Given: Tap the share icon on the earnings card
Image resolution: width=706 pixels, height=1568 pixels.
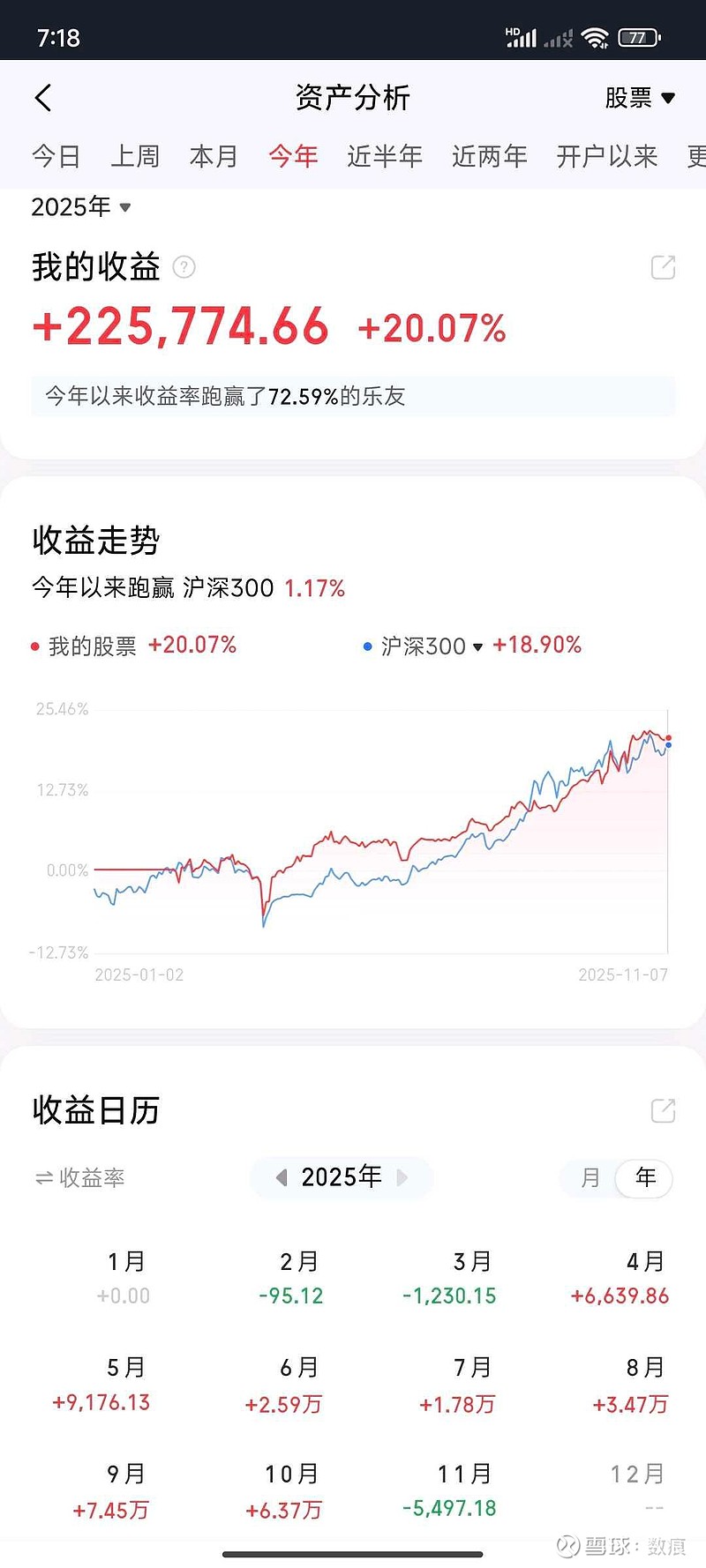Looking at the screenshot, I should click(x=662, y=267).
